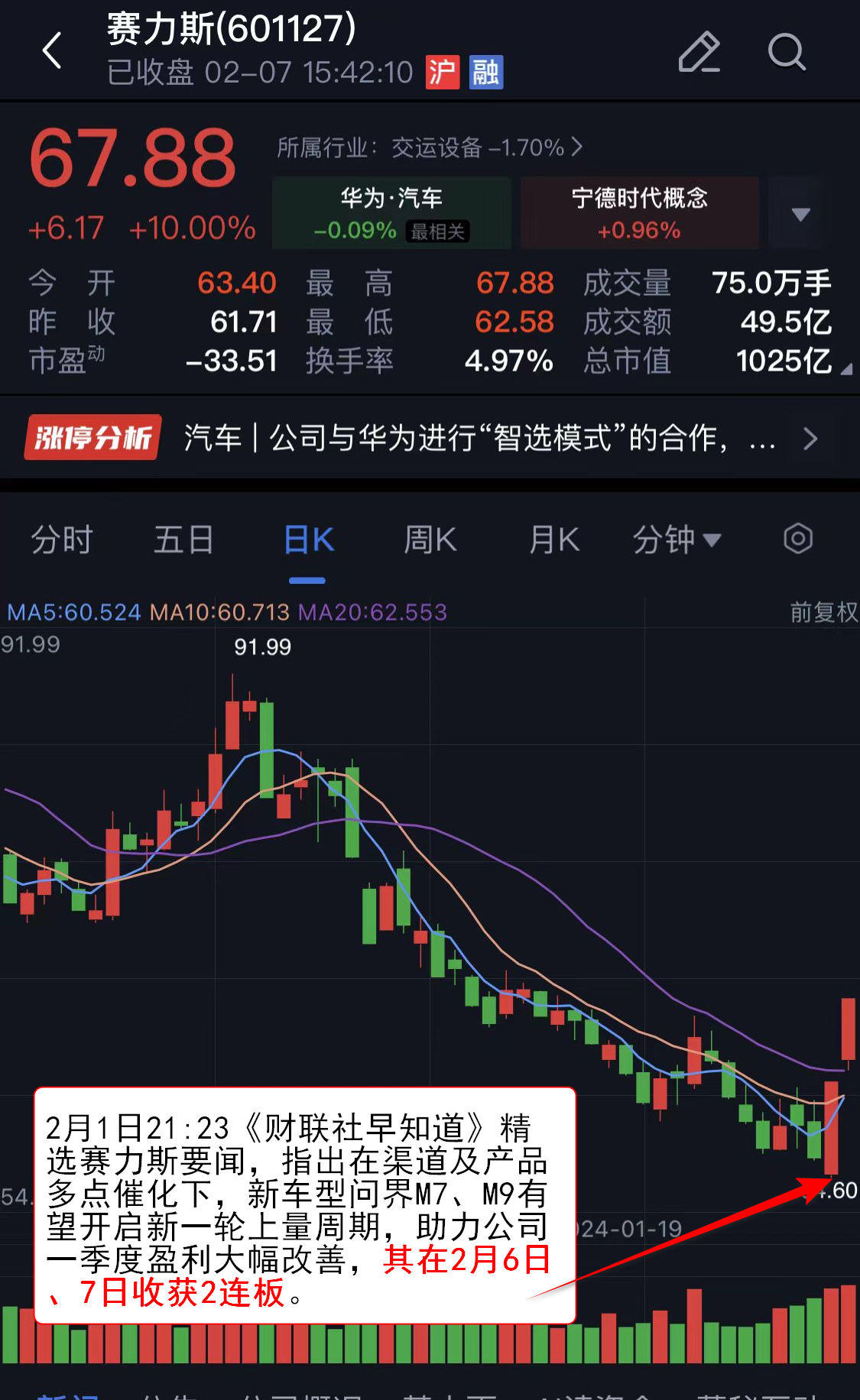Switch to the 分时 chart tab
This screenshot has width=860, height=1400.
pyautogui.click(x=61, y=540)
